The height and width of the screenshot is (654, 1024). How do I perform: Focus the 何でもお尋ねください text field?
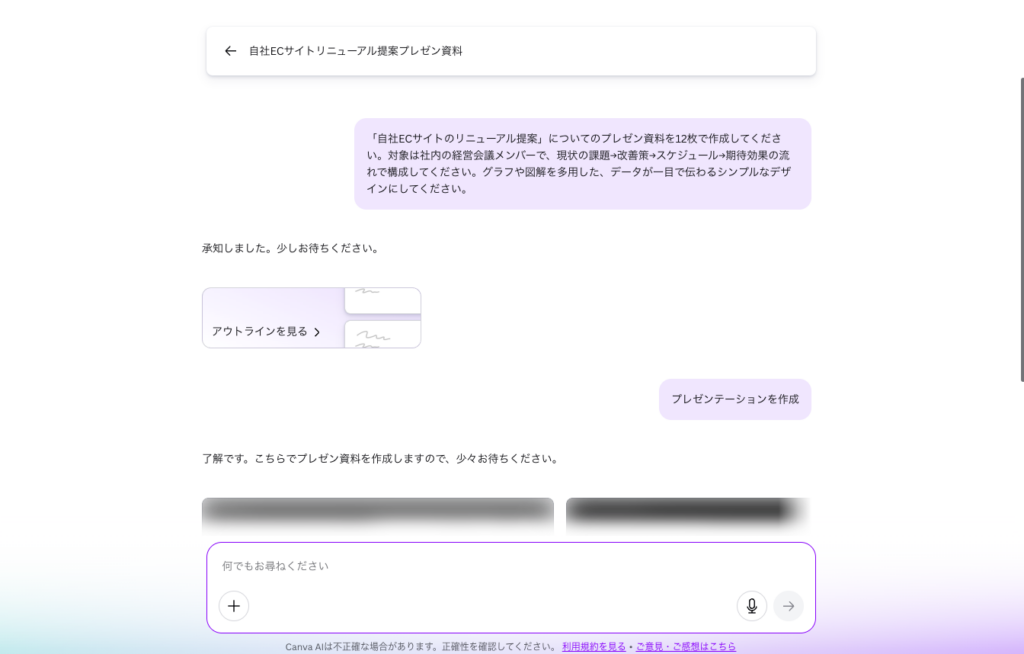[510, 566]
